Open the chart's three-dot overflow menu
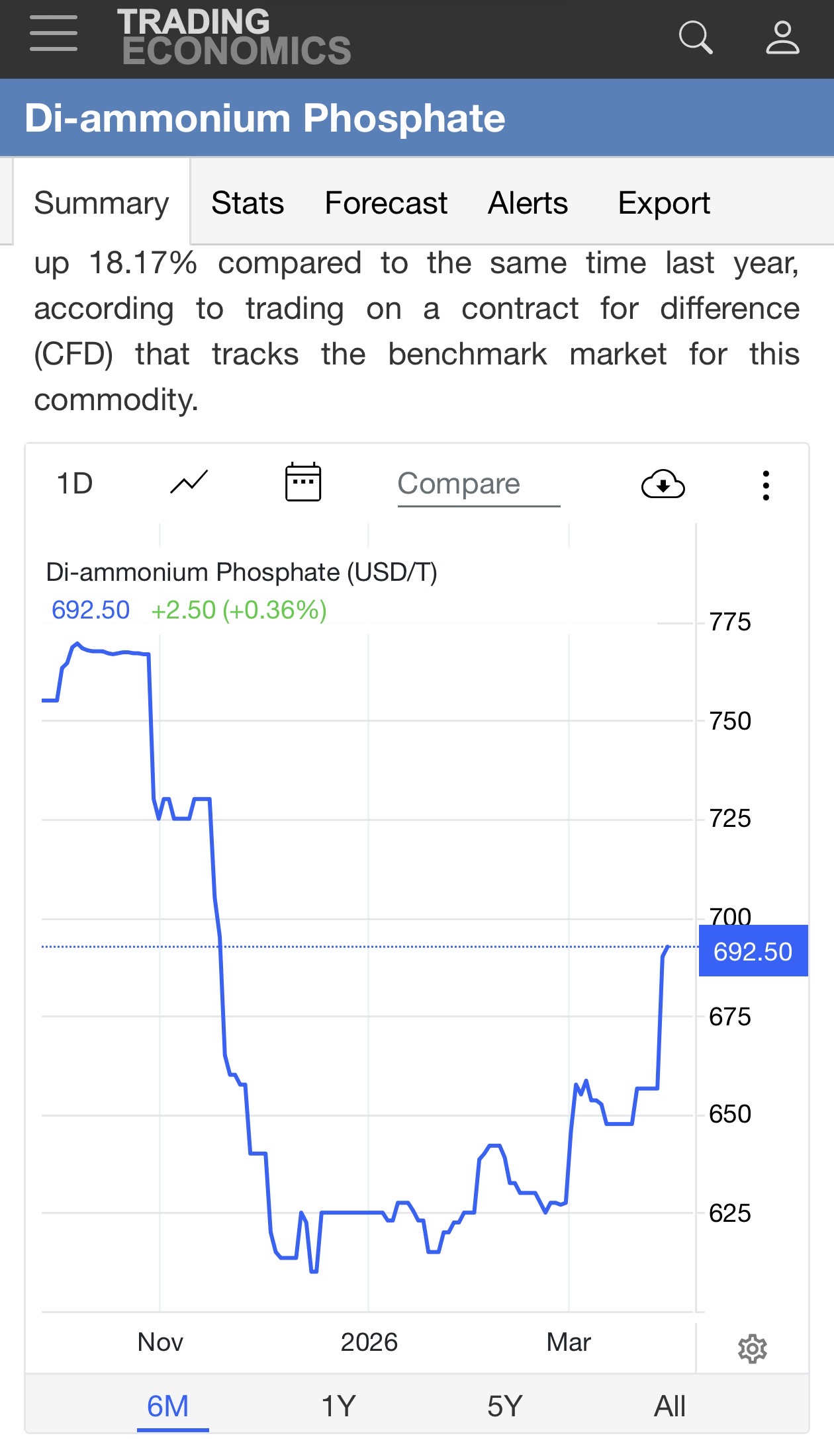 [766, 486]
